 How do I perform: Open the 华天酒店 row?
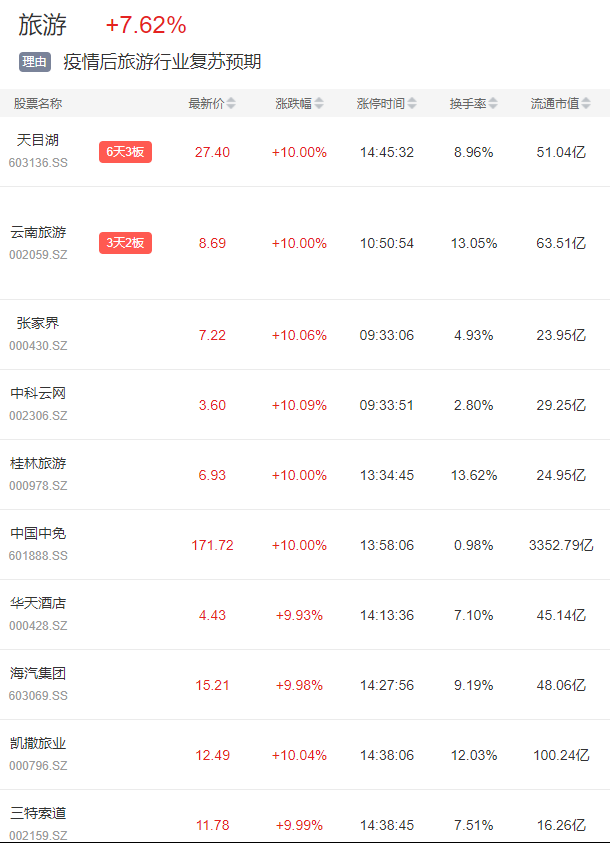(x=39, y=603)
